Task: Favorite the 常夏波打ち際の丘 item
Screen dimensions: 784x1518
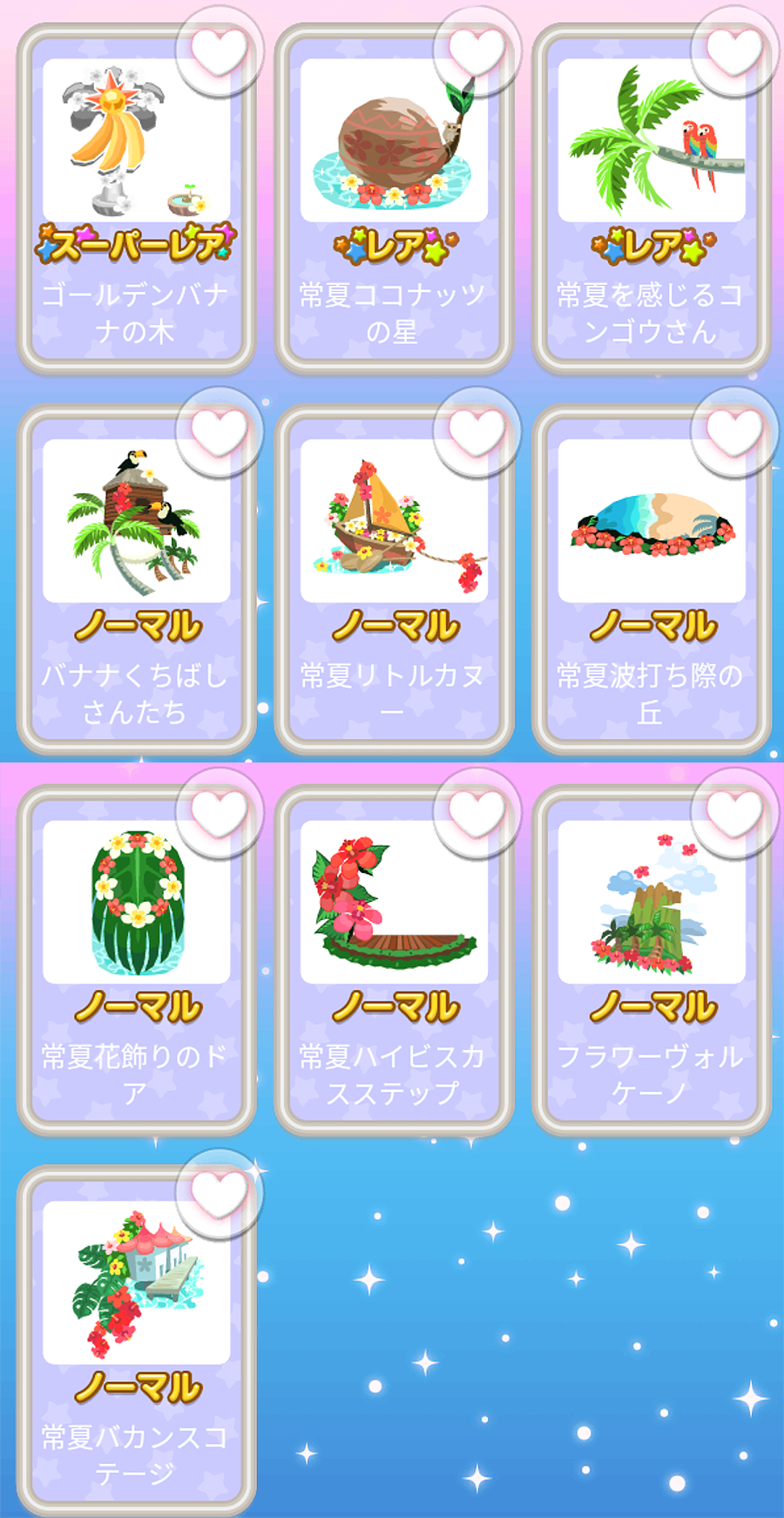Action: click(734, 431)
